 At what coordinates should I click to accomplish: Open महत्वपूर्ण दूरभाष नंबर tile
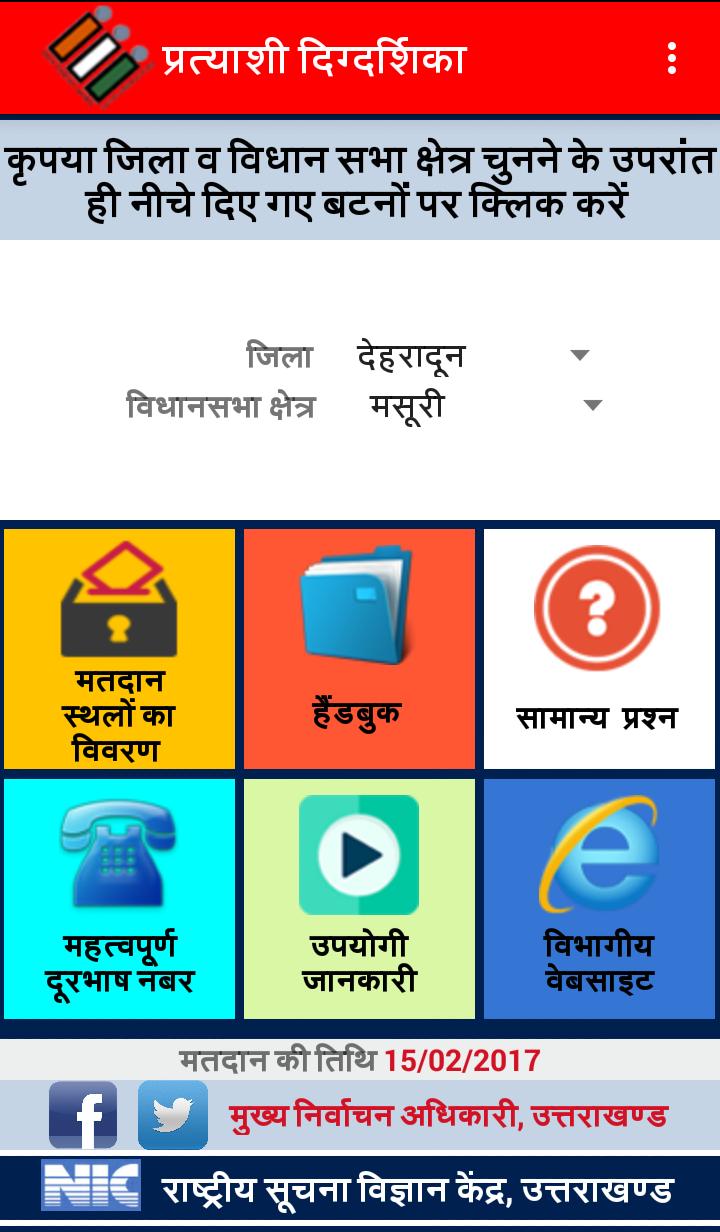coord(120,899)
